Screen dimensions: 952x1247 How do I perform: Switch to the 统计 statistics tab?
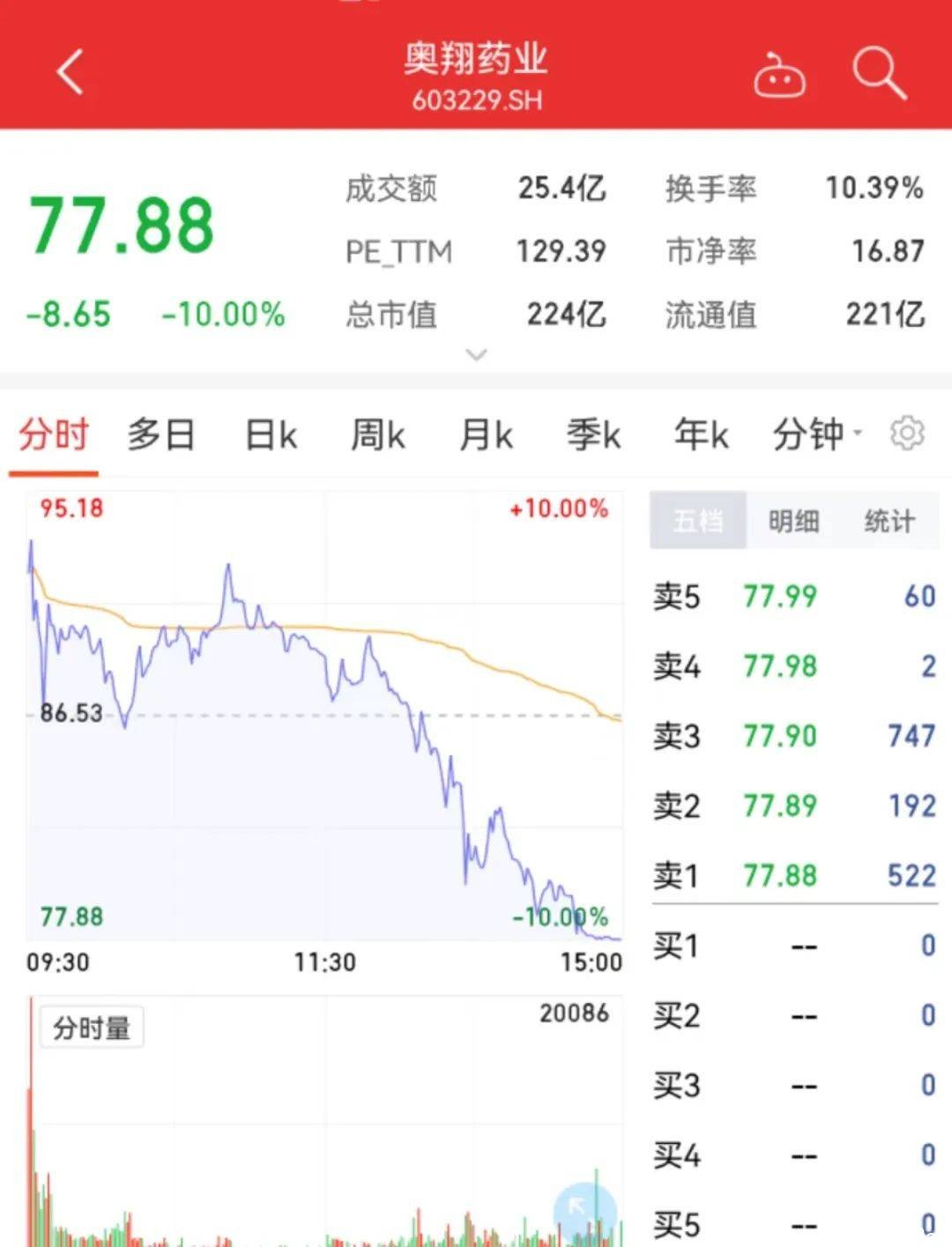[x=889, y=521]
